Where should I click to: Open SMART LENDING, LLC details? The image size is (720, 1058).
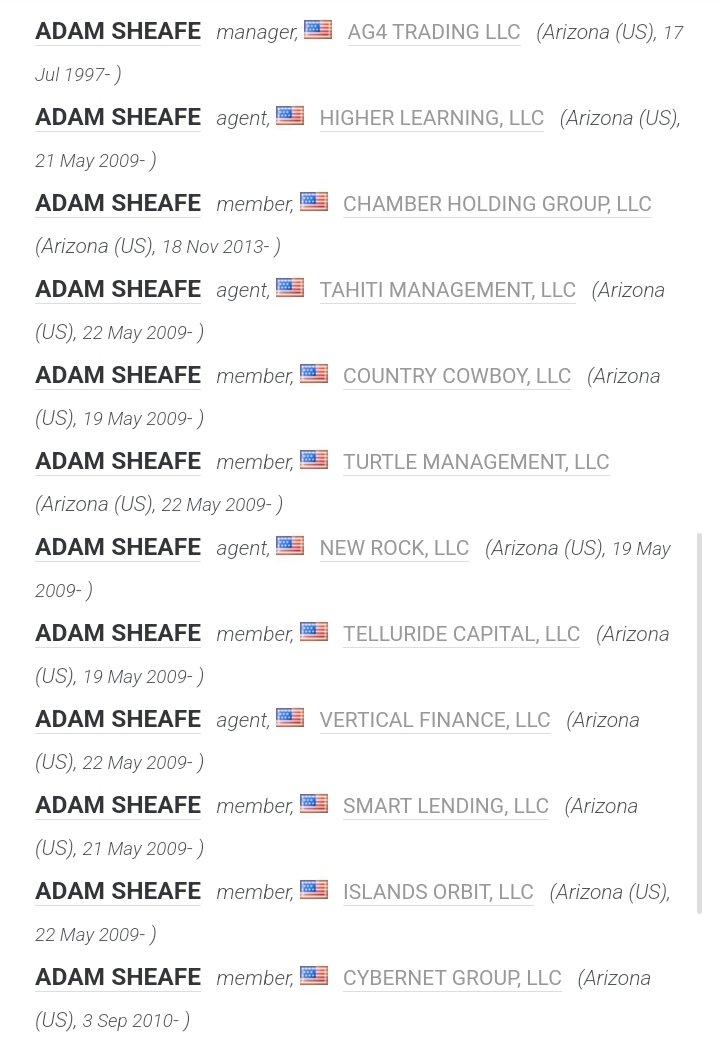coord(445,806)
